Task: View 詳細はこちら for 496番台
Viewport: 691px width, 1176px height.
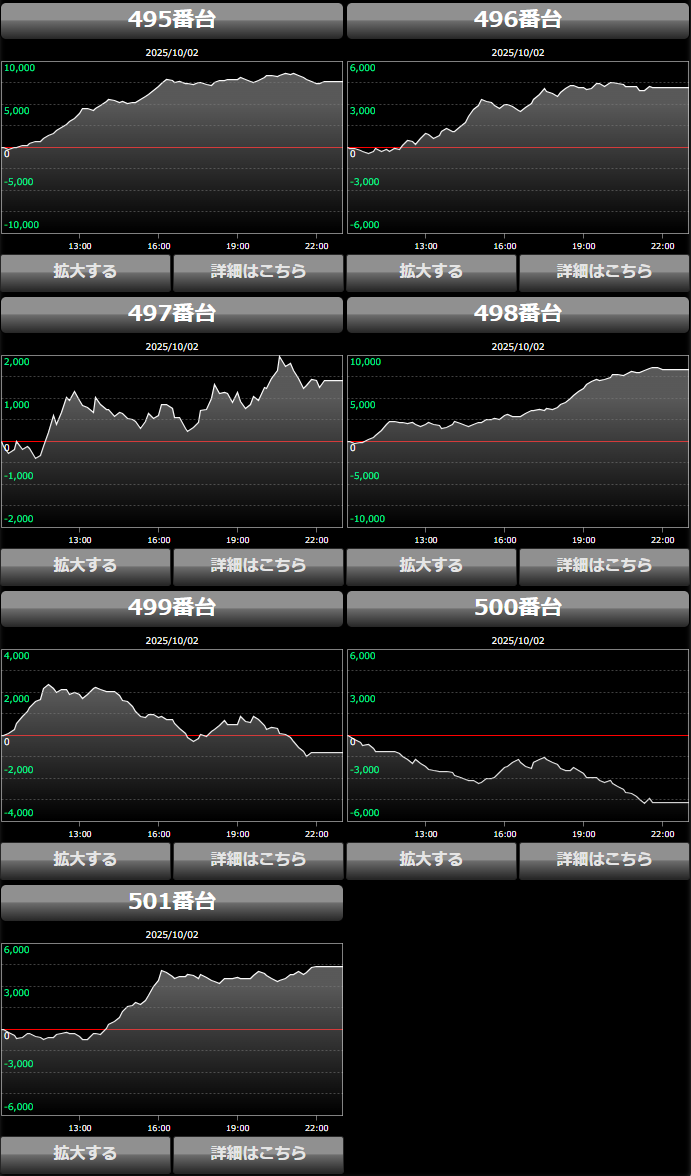Action: (604, 271)
